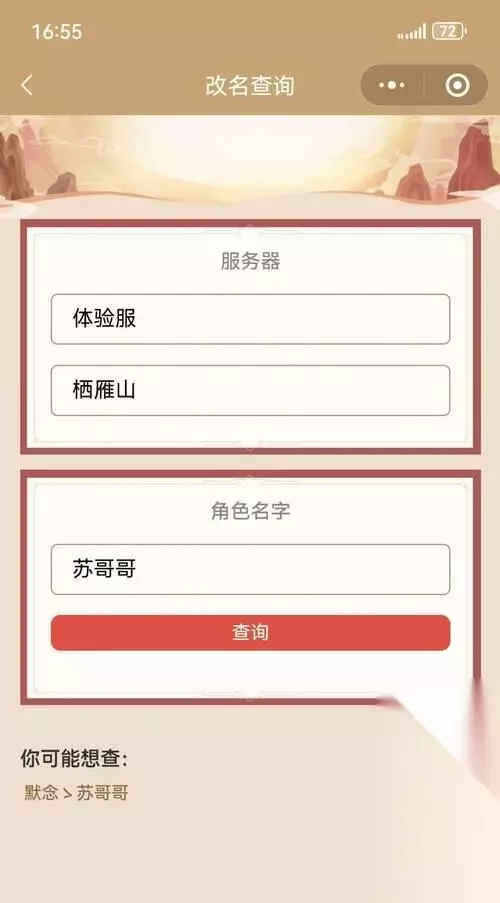Tap the 角色名字 field containing 苏哥哥
500x903 pixels.
250,570
